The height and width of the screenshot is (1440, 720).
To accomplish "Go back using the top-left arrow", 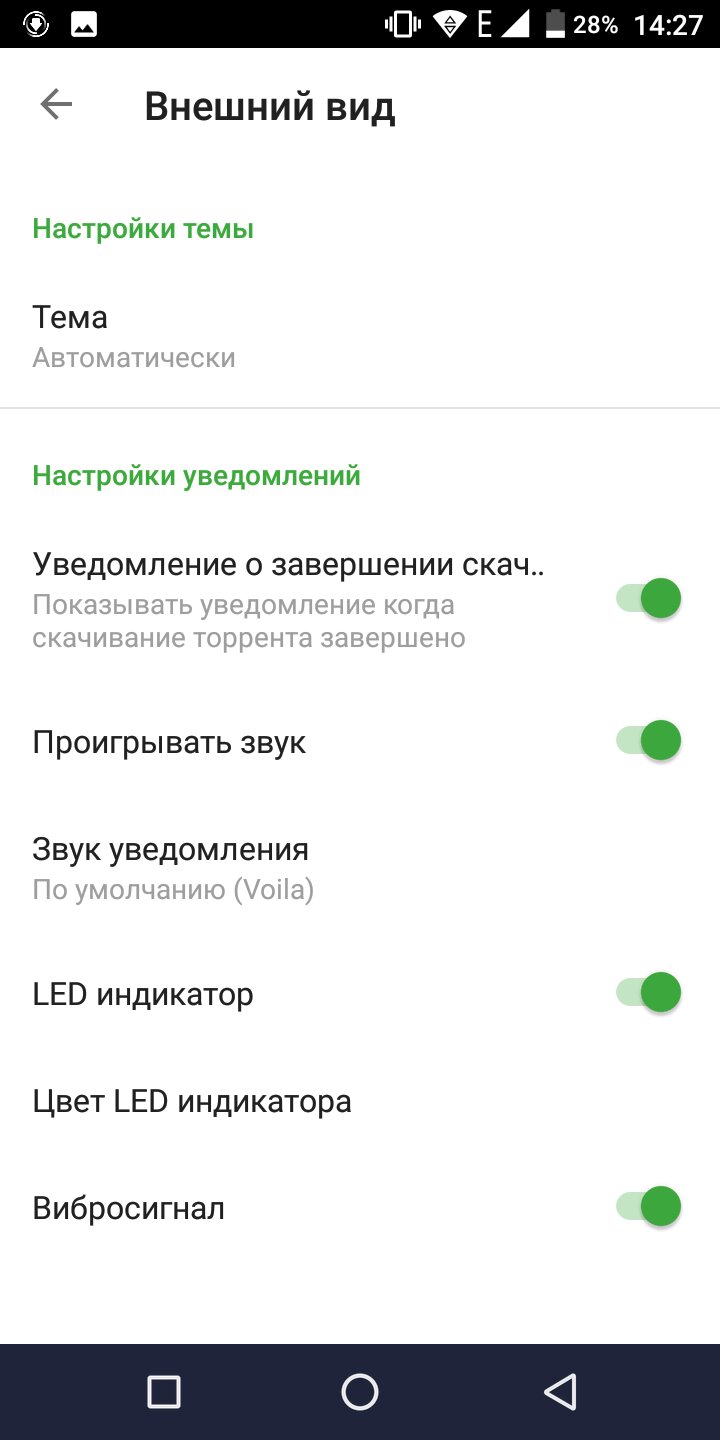I will click(x=56, y=105).
